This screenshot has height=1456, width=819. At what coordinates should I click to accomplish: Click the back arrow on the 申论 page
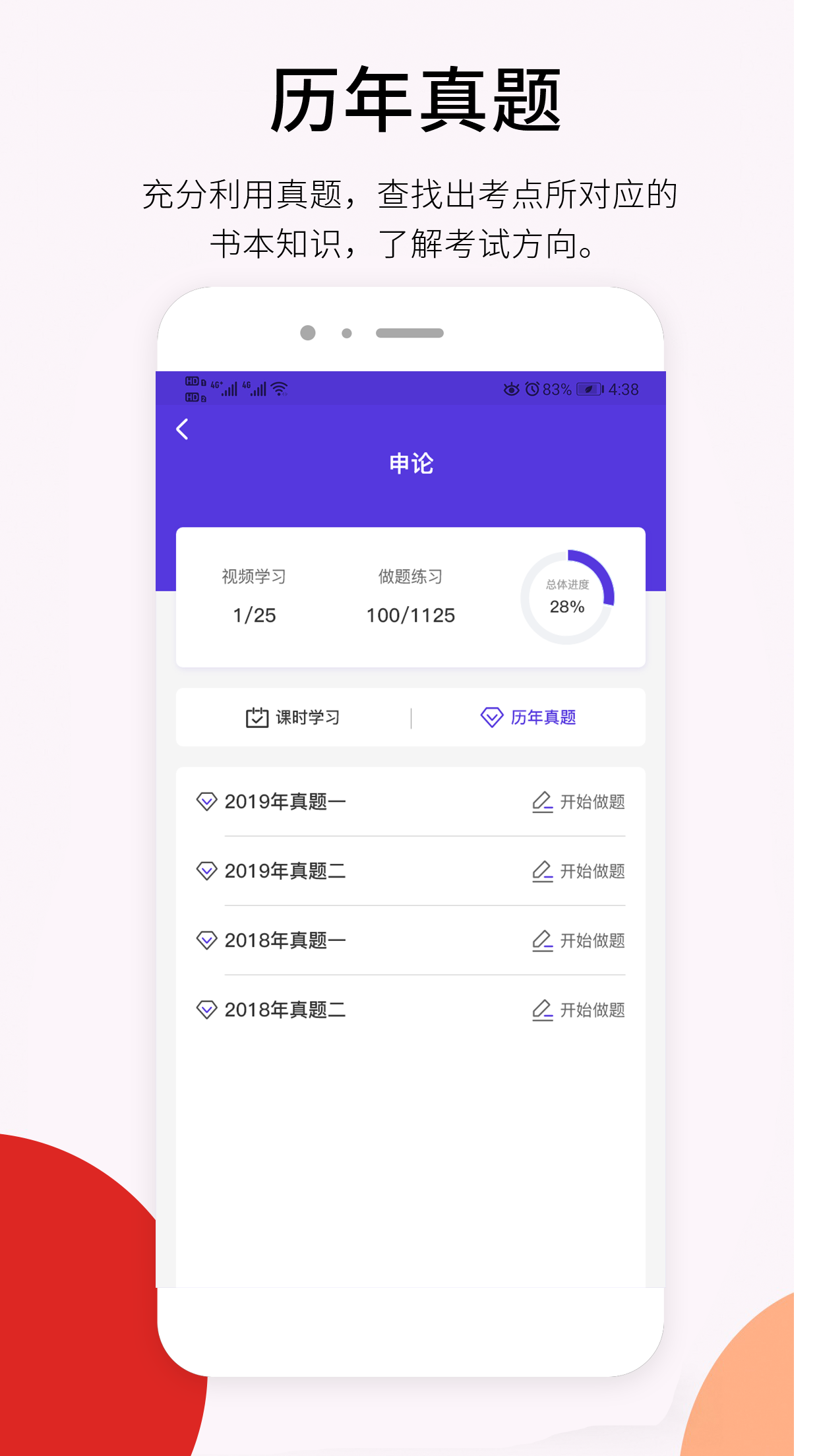(181, 429)
